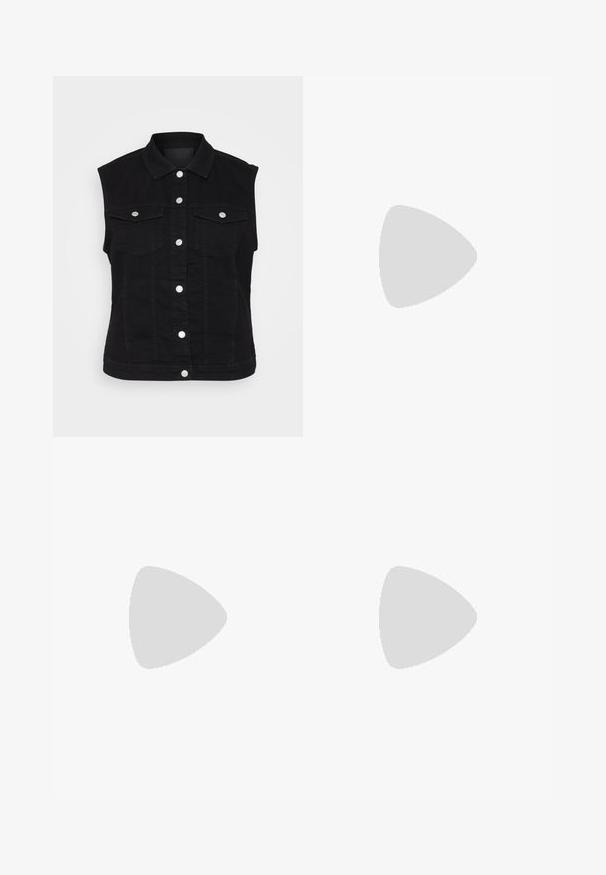Open the black sleeveless denim vest image

coord(178,256)
